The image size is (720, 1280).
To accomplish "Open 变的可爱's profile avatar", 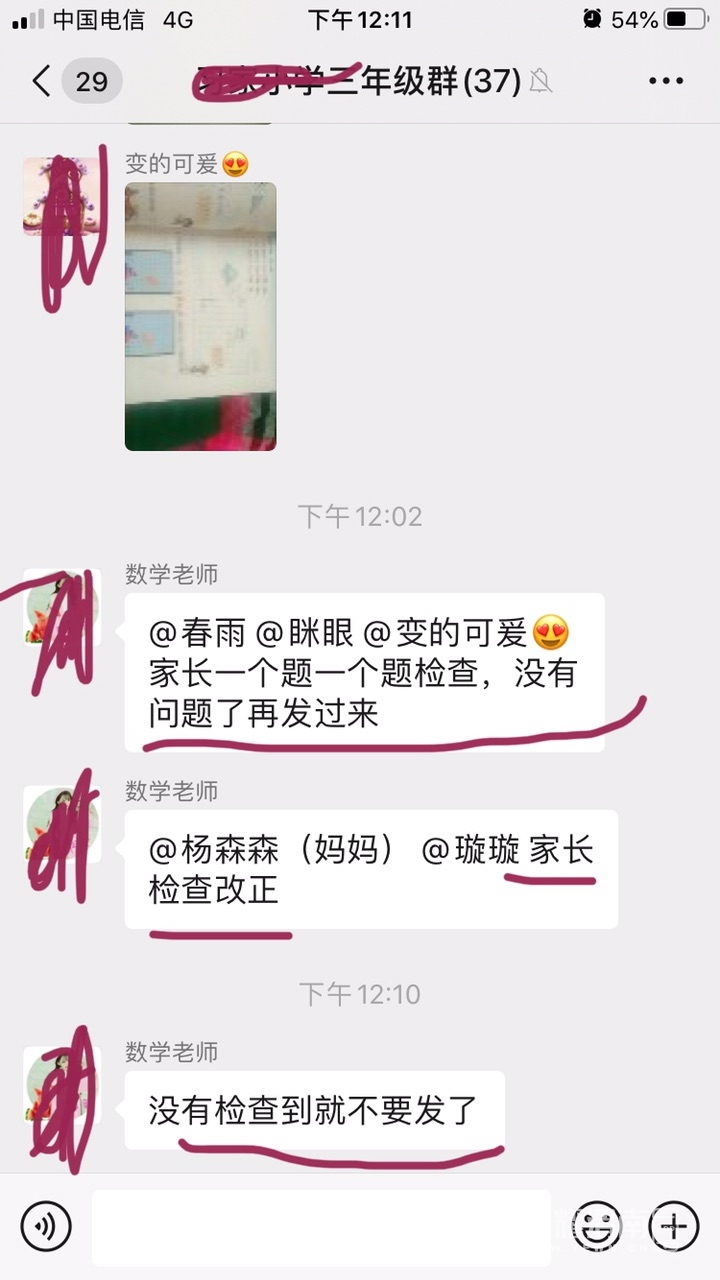I will tap(61, 196).
